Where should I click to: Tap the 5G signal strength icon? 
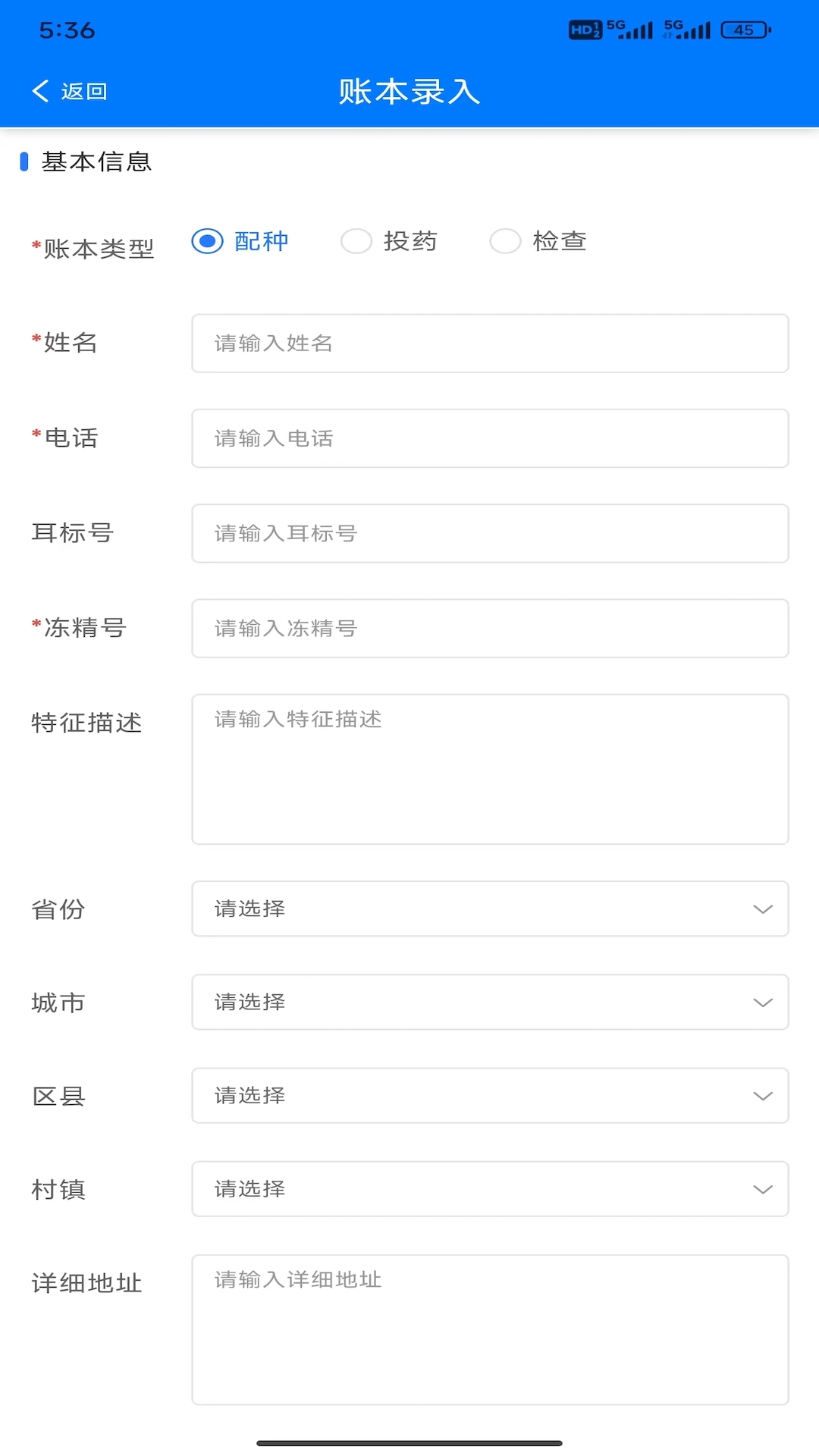(630, 30)
